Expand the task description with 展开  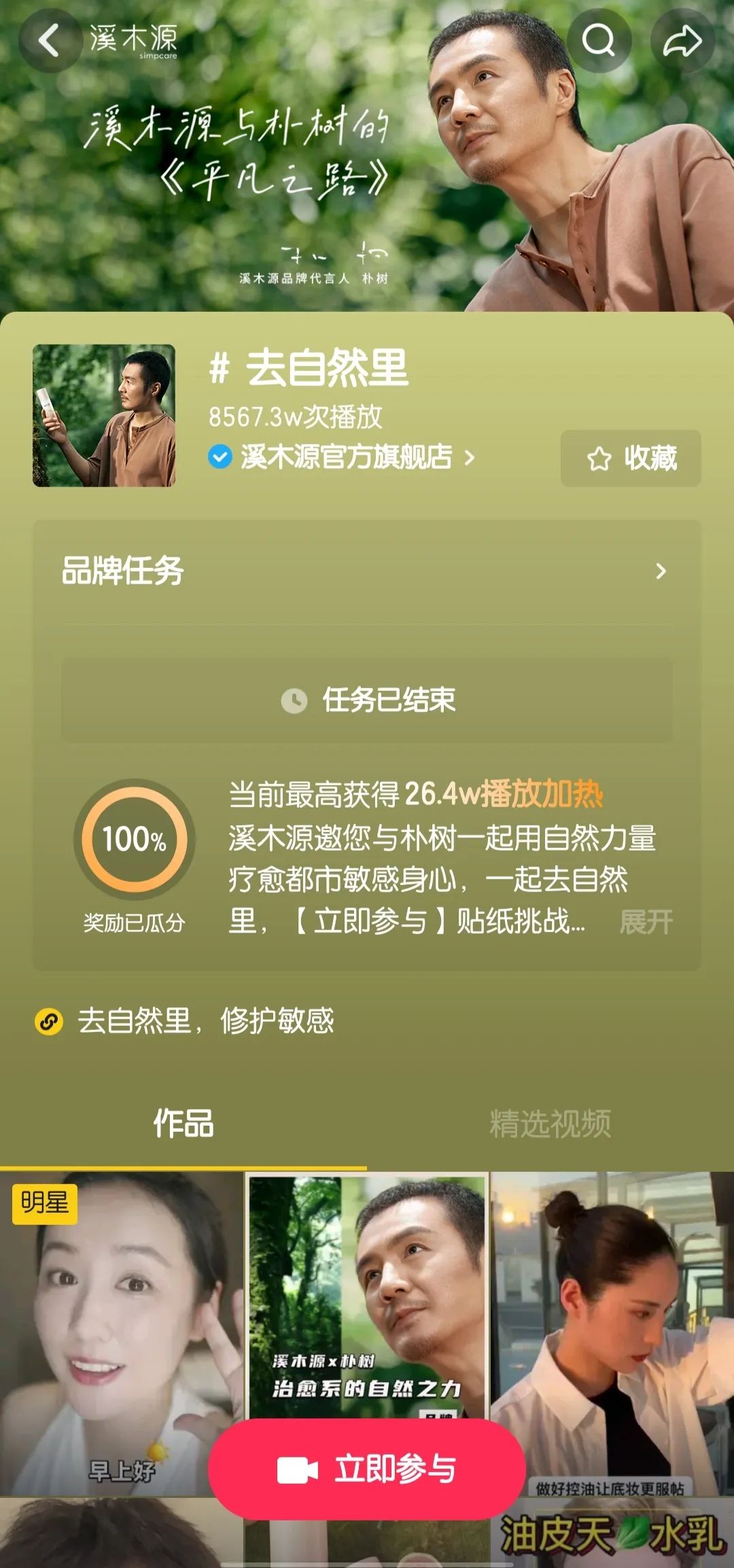(x=646, y=923)
